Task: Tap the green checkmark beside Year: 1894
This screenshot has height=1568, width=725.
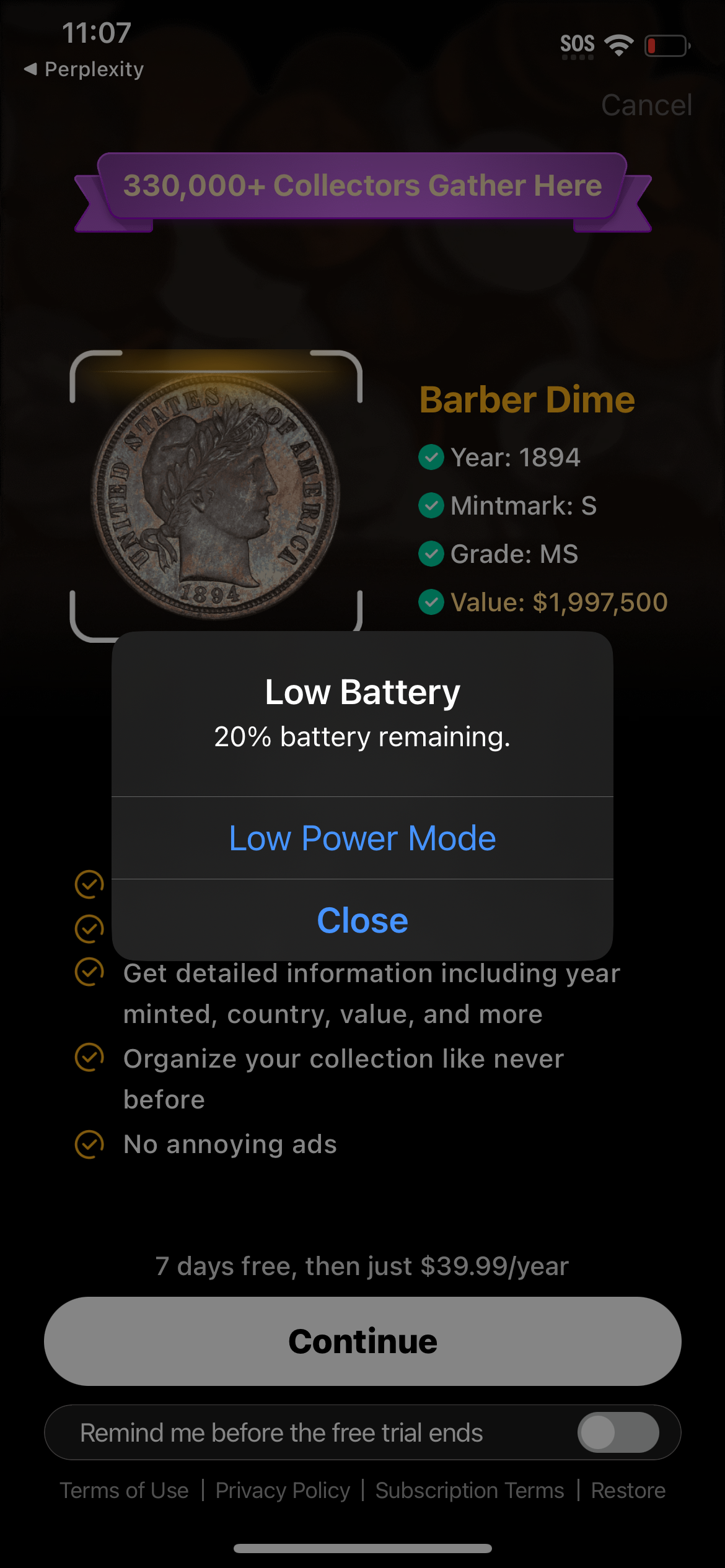Action: [432, 457]
